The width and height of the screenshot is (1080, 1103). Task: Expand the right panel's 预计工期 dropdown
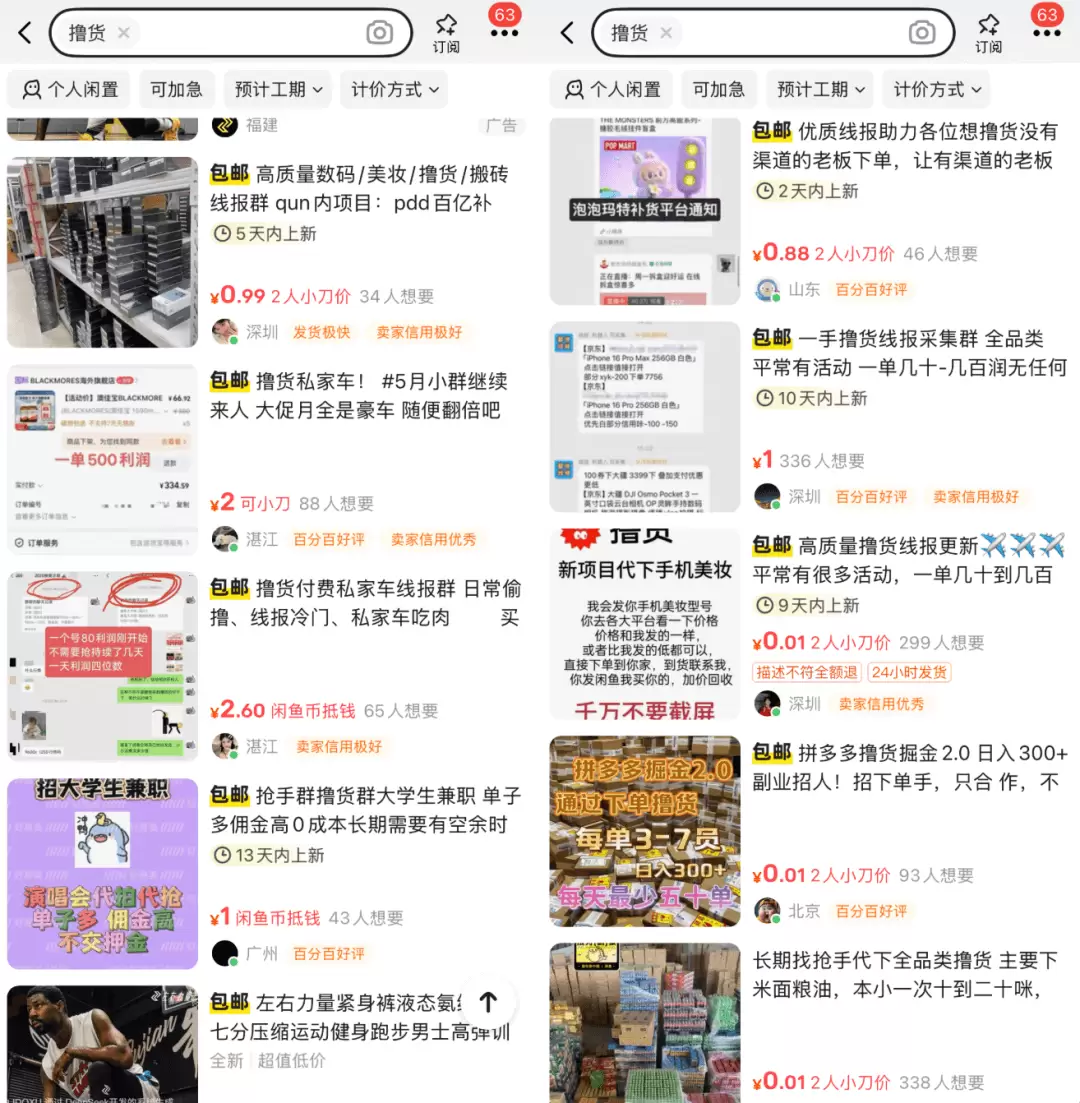819,89
